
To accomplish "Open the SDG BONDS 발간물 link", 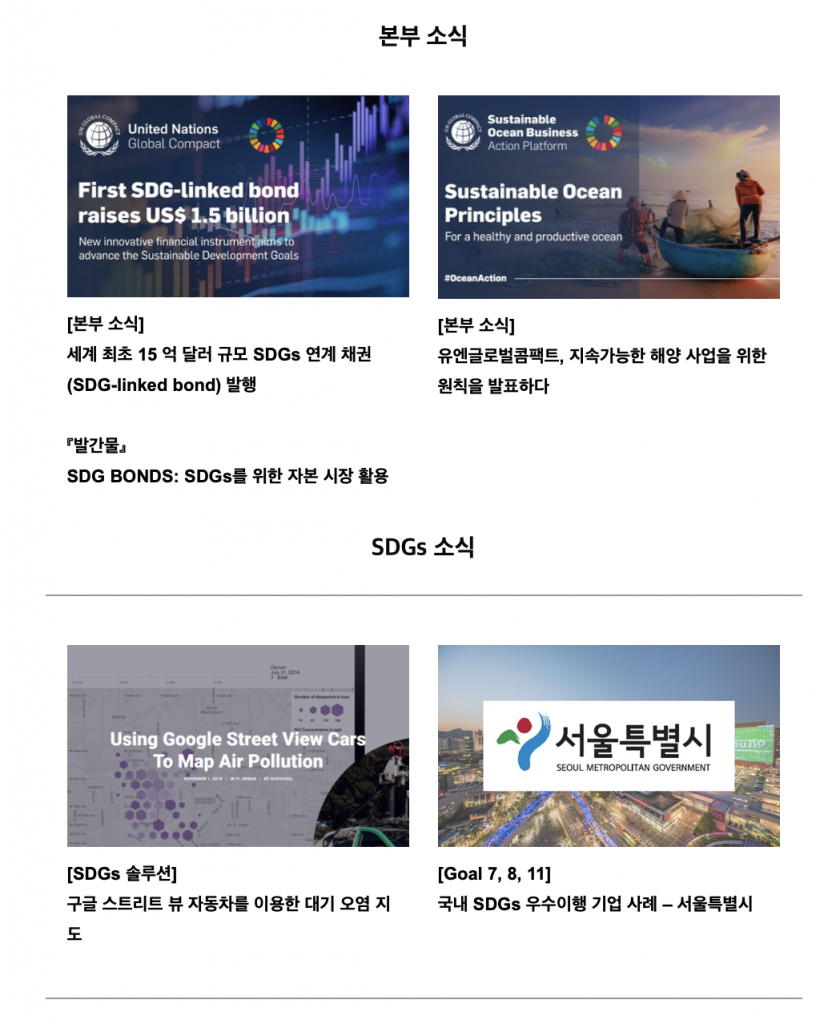I will coord(227,476).
